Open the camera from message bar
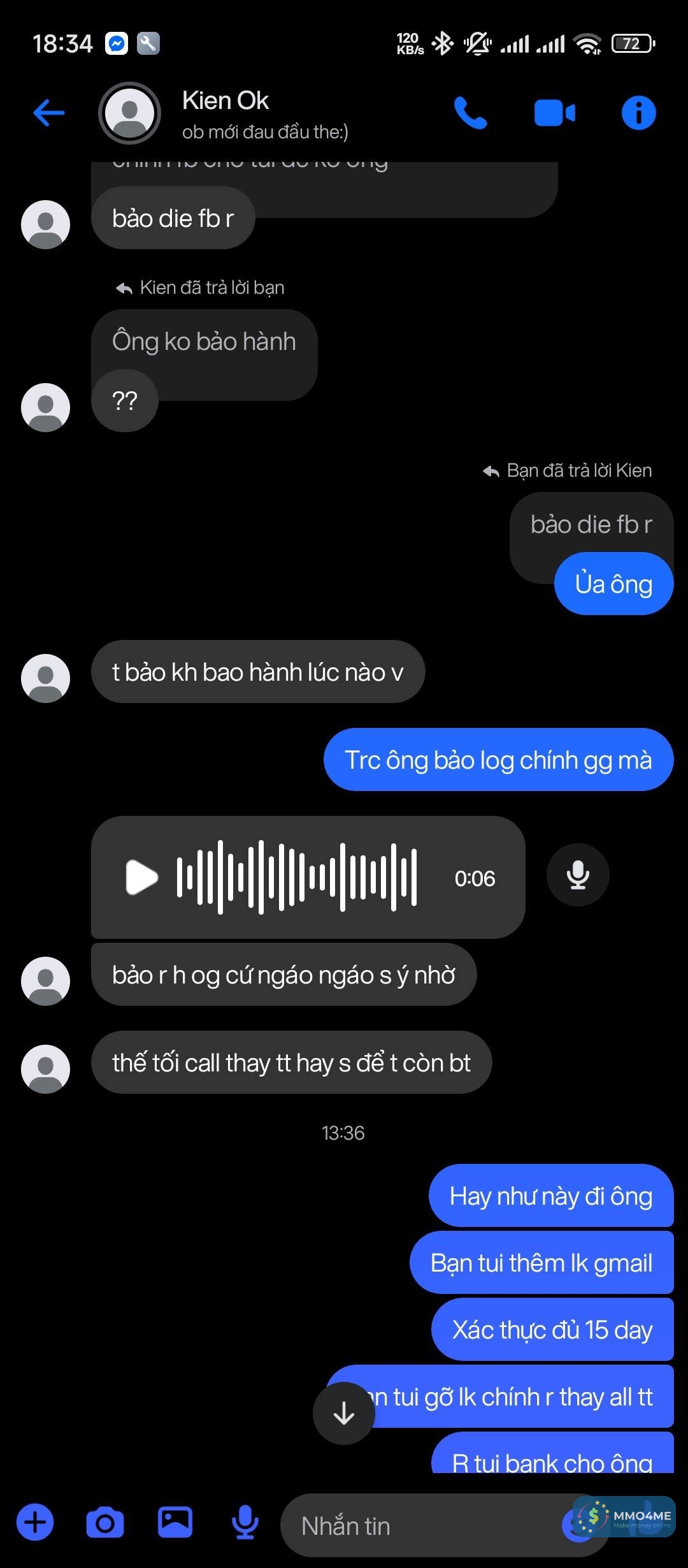This screenshot has height=1568, width=688. [x=105, y=1523]
